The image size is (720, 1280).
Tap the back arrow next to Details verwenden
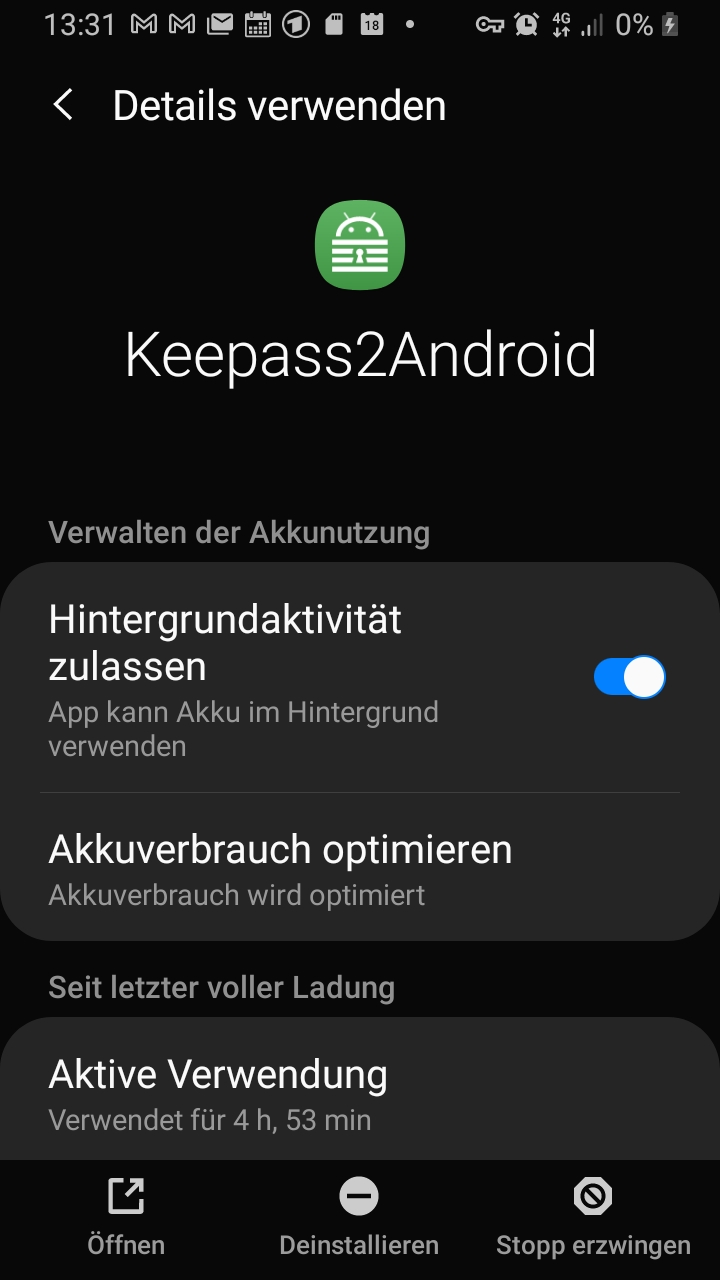(64, 104)
